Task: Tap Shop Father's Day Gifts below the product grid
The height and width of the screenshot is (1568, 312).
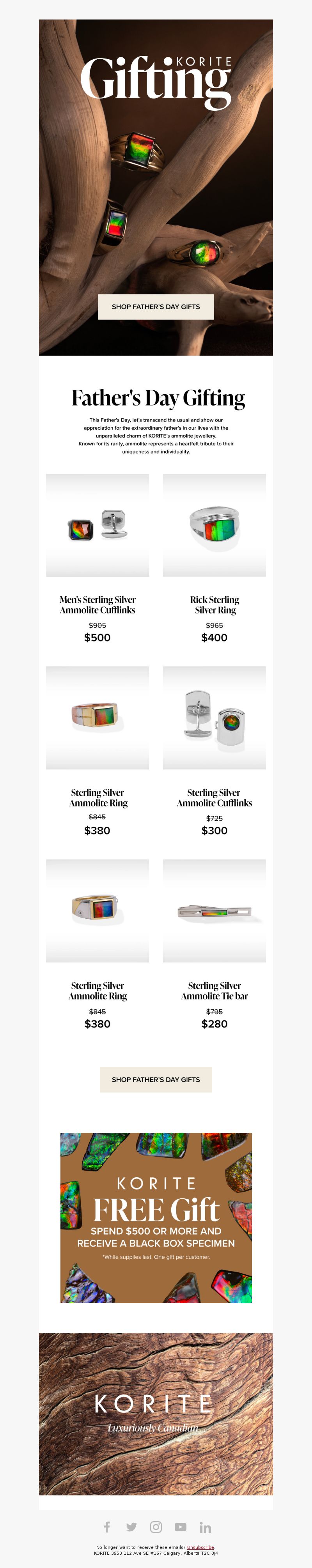Action: pos(156,1079)
